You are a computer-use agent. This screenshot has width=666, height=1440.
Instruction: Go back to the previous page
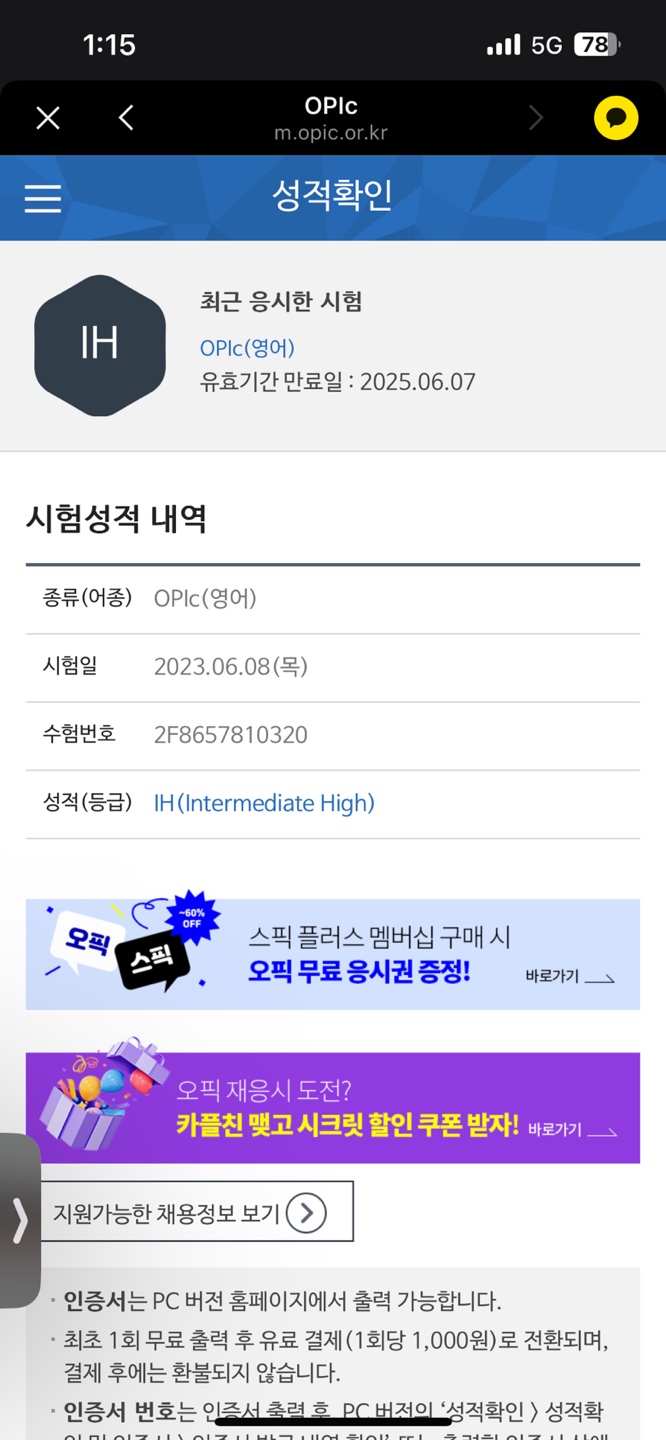tap(126, 119)
